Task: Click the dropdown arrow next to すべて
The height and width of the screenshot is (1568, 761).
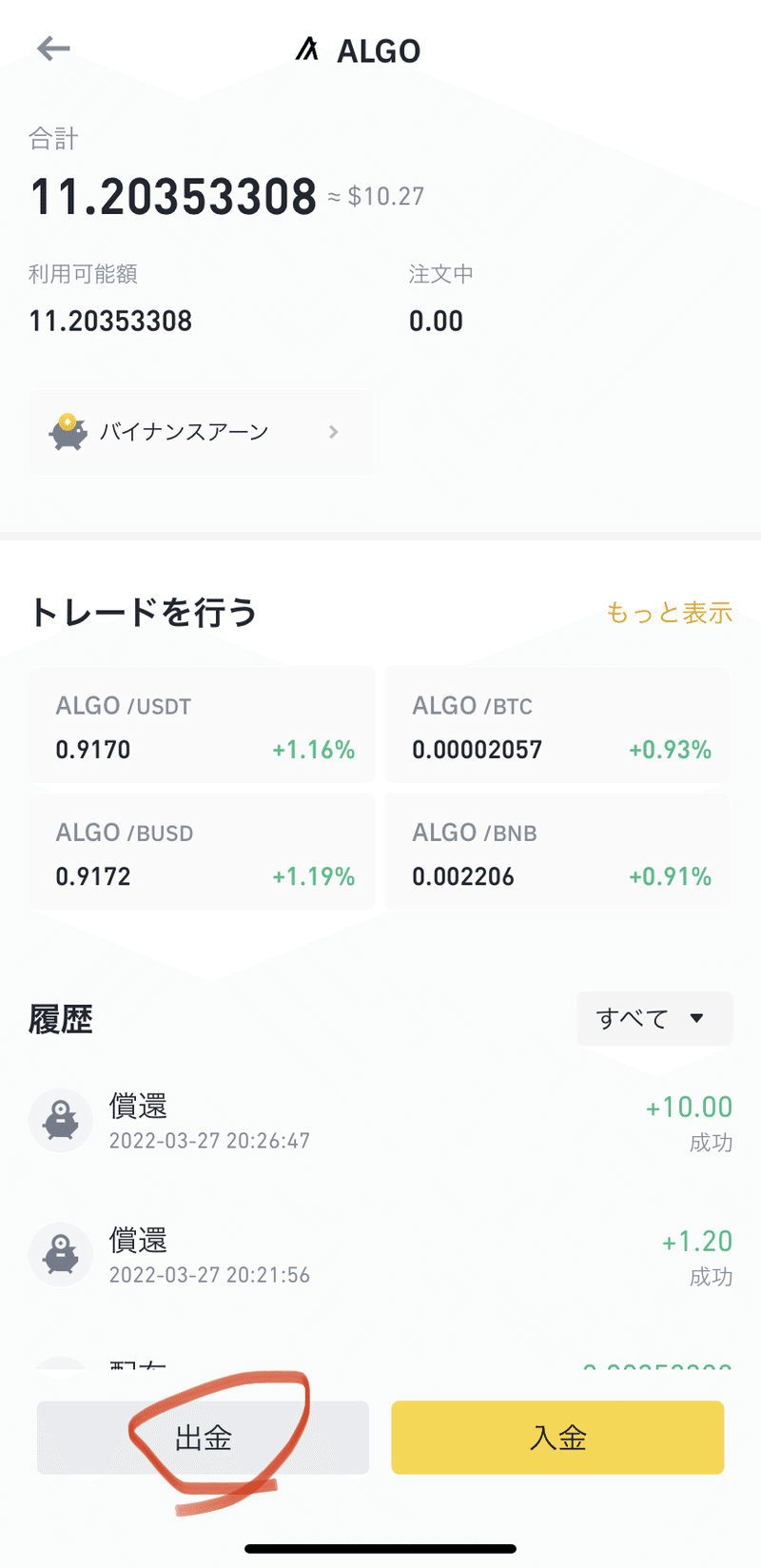Action: click(697, 1018)
